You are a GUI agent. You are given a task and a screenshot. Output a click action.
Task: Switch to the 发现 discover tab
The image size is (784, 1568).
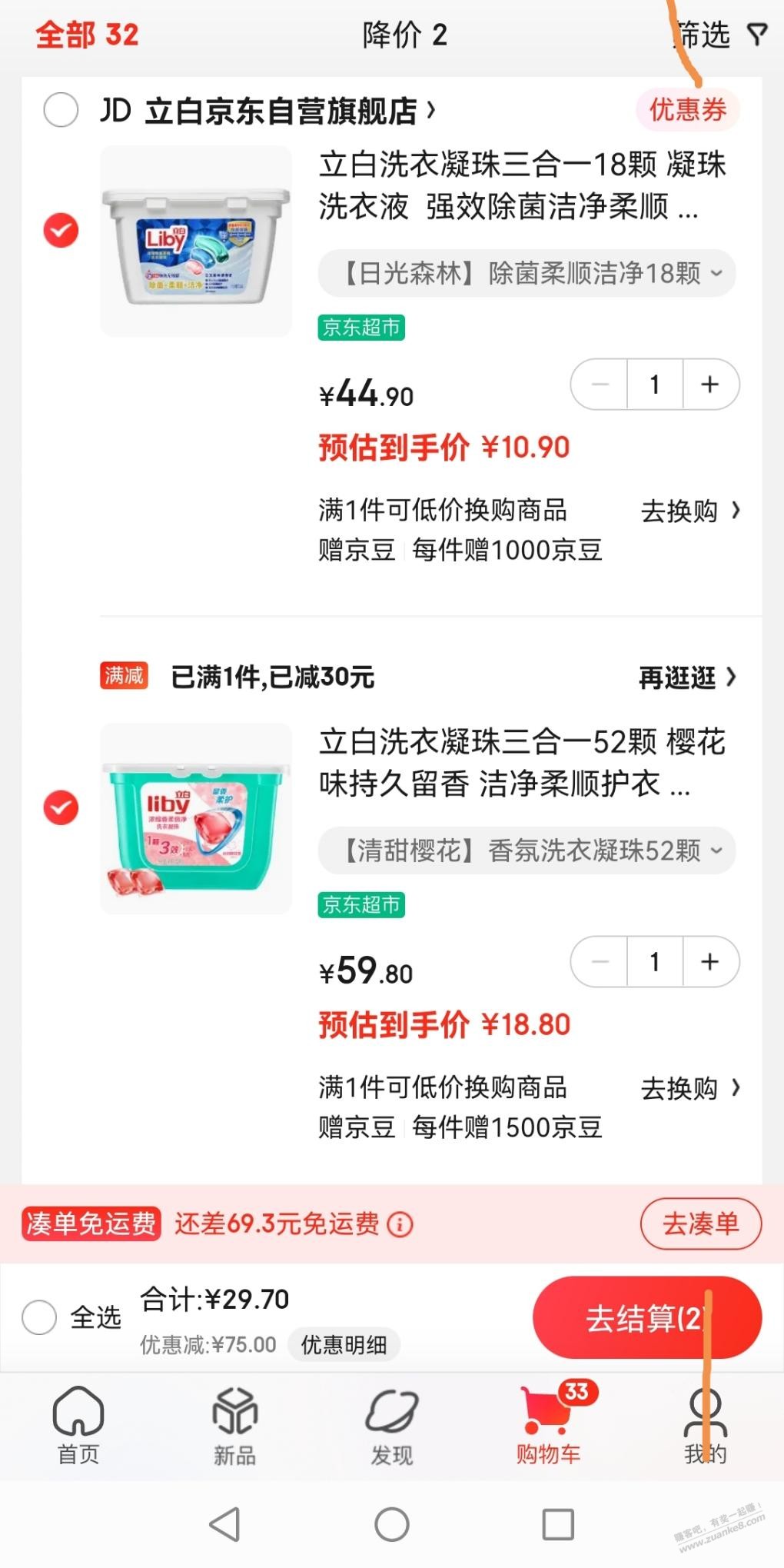pos(391,1425)
